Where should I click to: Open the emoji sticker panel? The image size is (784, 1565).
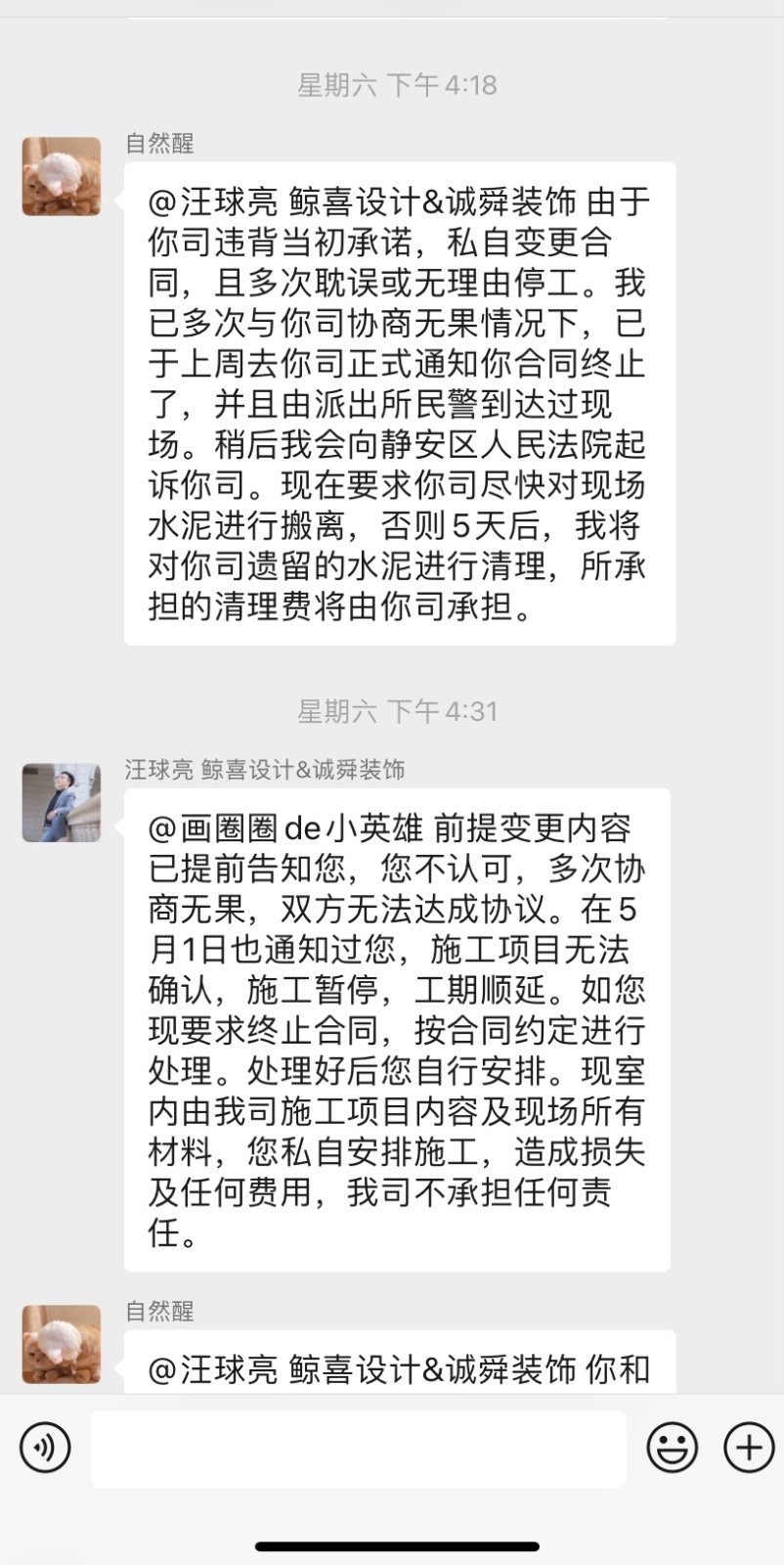click(x=673, y=1448)
